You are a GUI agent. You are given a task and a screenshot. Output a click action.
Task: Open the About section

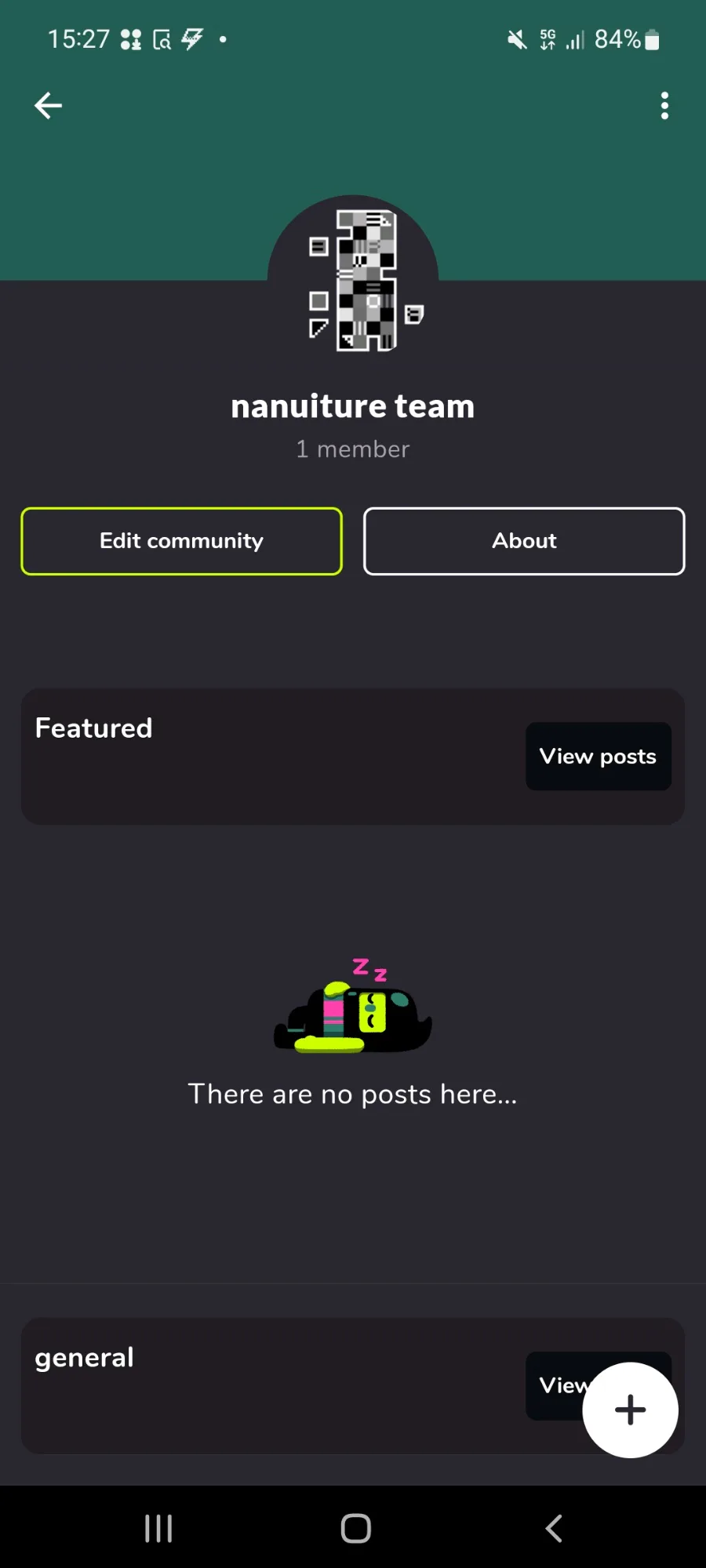click(524, 541)
